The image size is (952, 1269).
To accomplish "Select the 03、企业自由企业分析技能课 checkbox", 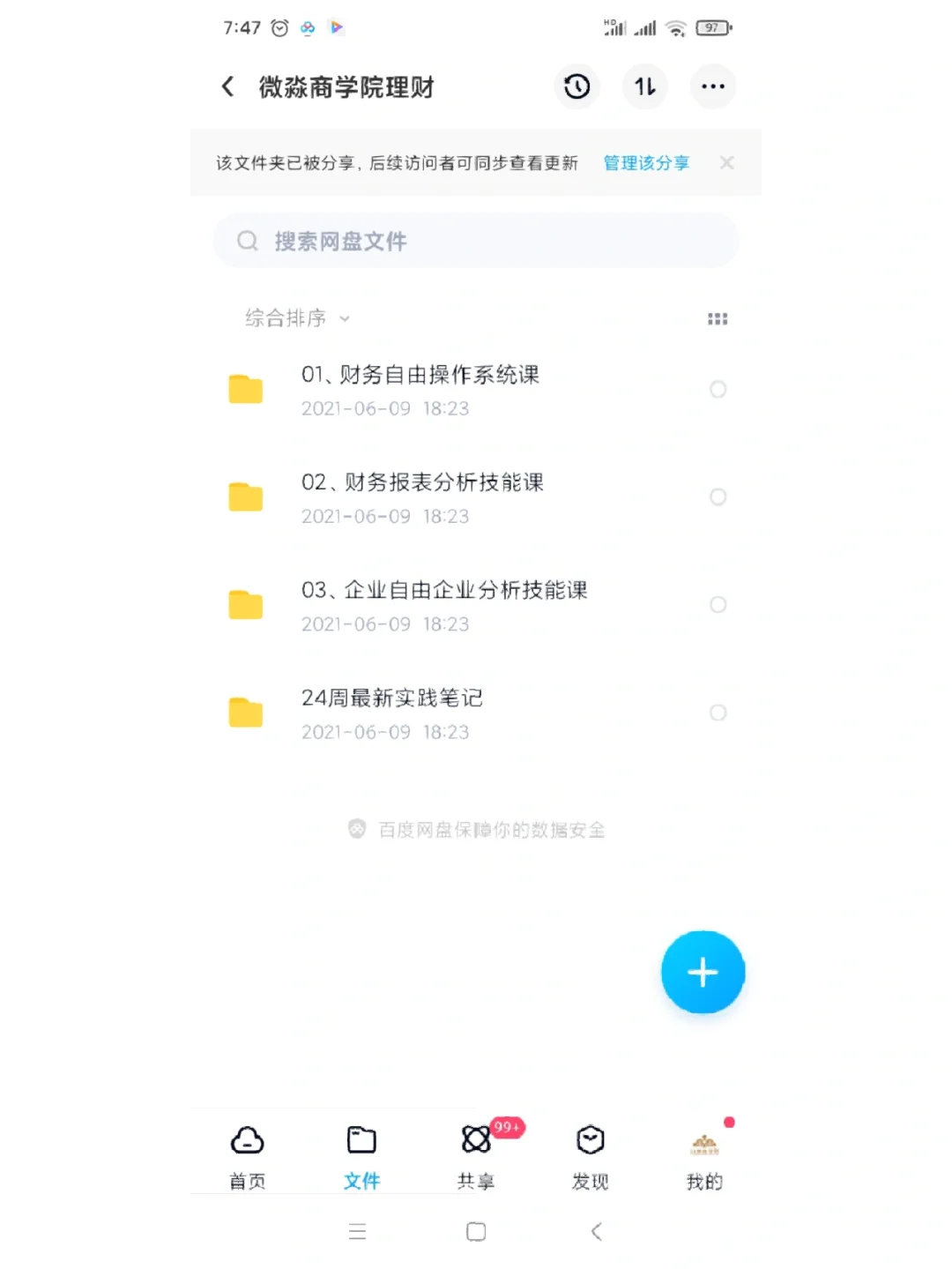I will (x=718, y=605).
